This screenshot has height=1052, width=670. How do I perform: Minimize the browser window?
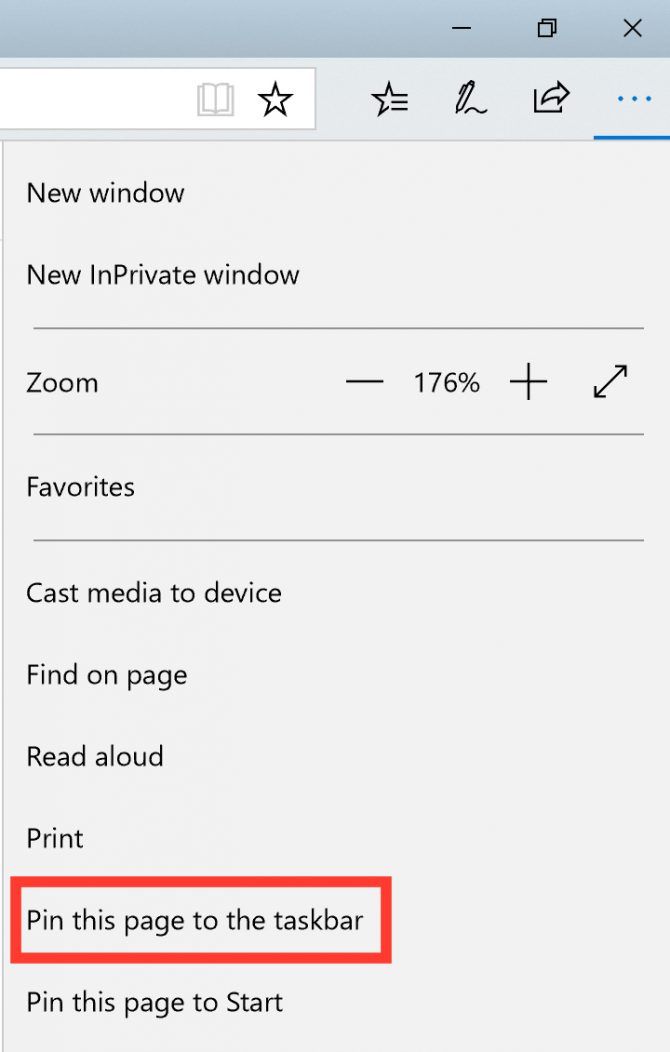click(461, 29)
